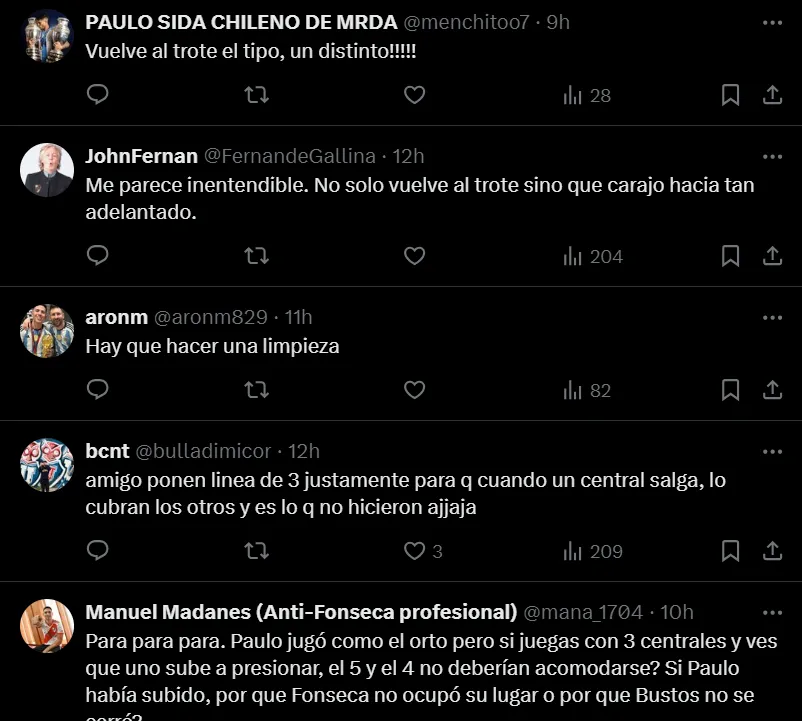Open aronm's profile picture
The width and height of the screenshot is (802, 721).
click(47, 331)
